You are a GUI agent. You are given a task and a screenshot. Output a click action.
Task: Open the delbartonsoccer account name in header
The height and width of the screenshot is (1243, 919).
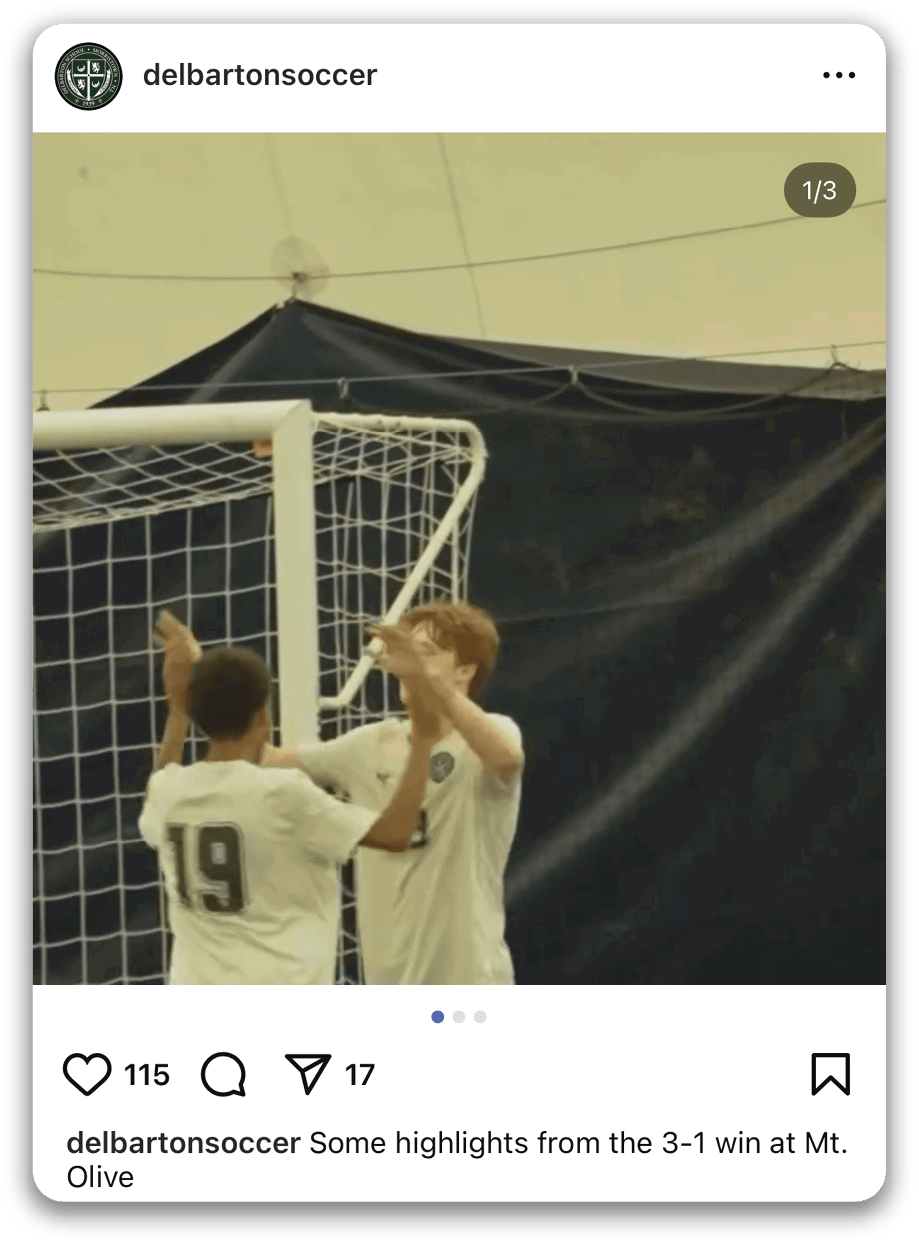(x=260, y=76)
